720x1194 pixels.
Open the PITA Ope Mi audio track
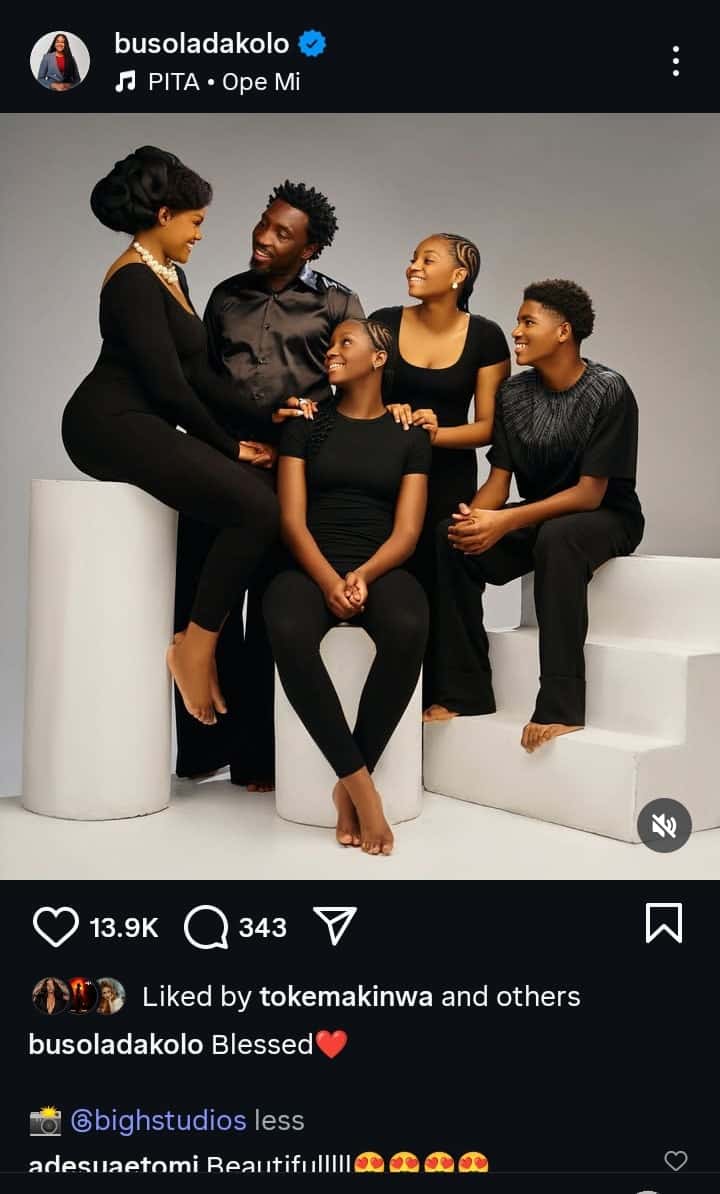[222, 82]
